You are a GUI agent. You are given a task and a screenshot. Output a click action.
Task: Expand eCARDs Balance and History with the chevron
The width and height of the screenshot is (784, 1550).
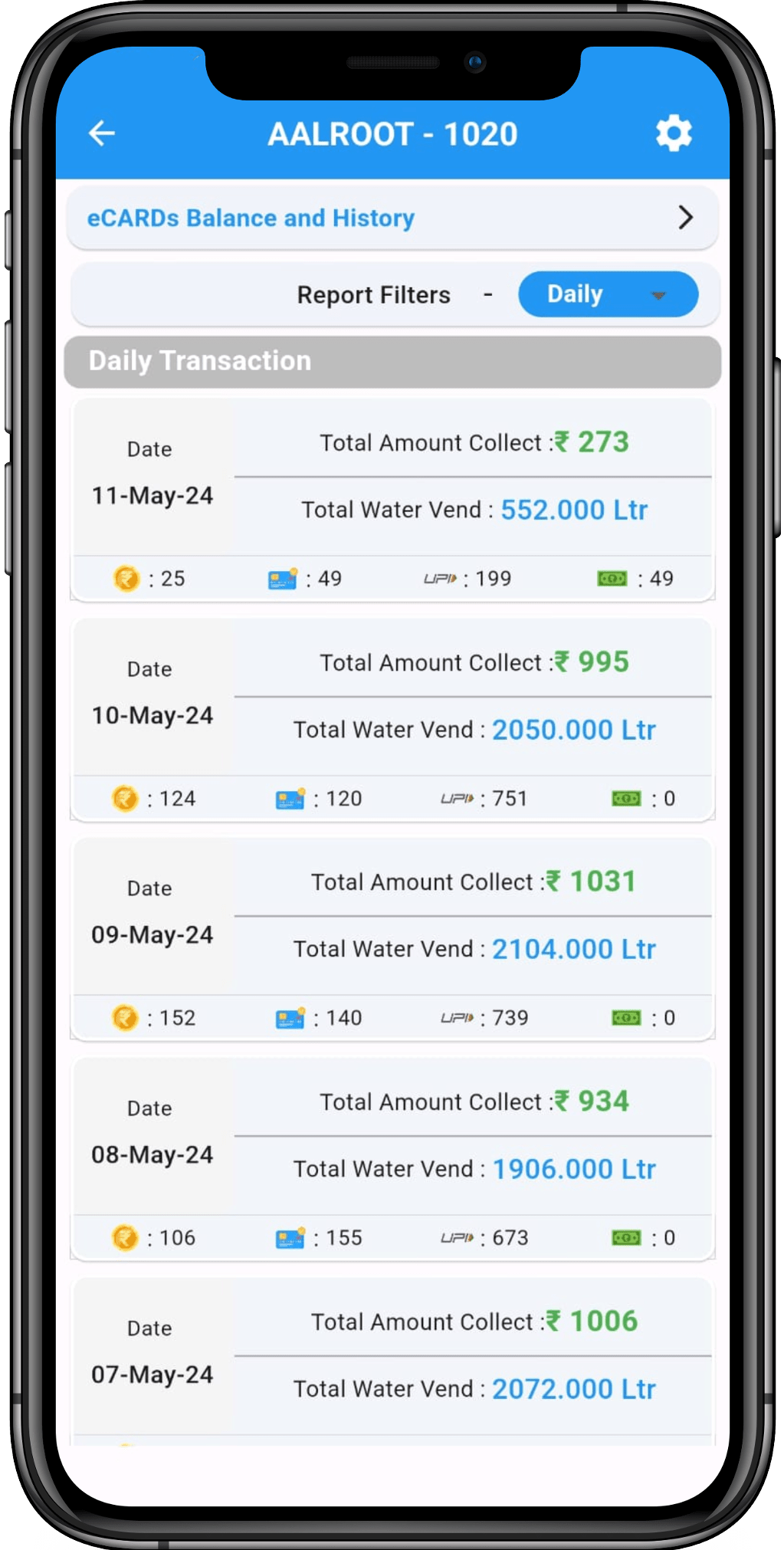click(687, 218)
